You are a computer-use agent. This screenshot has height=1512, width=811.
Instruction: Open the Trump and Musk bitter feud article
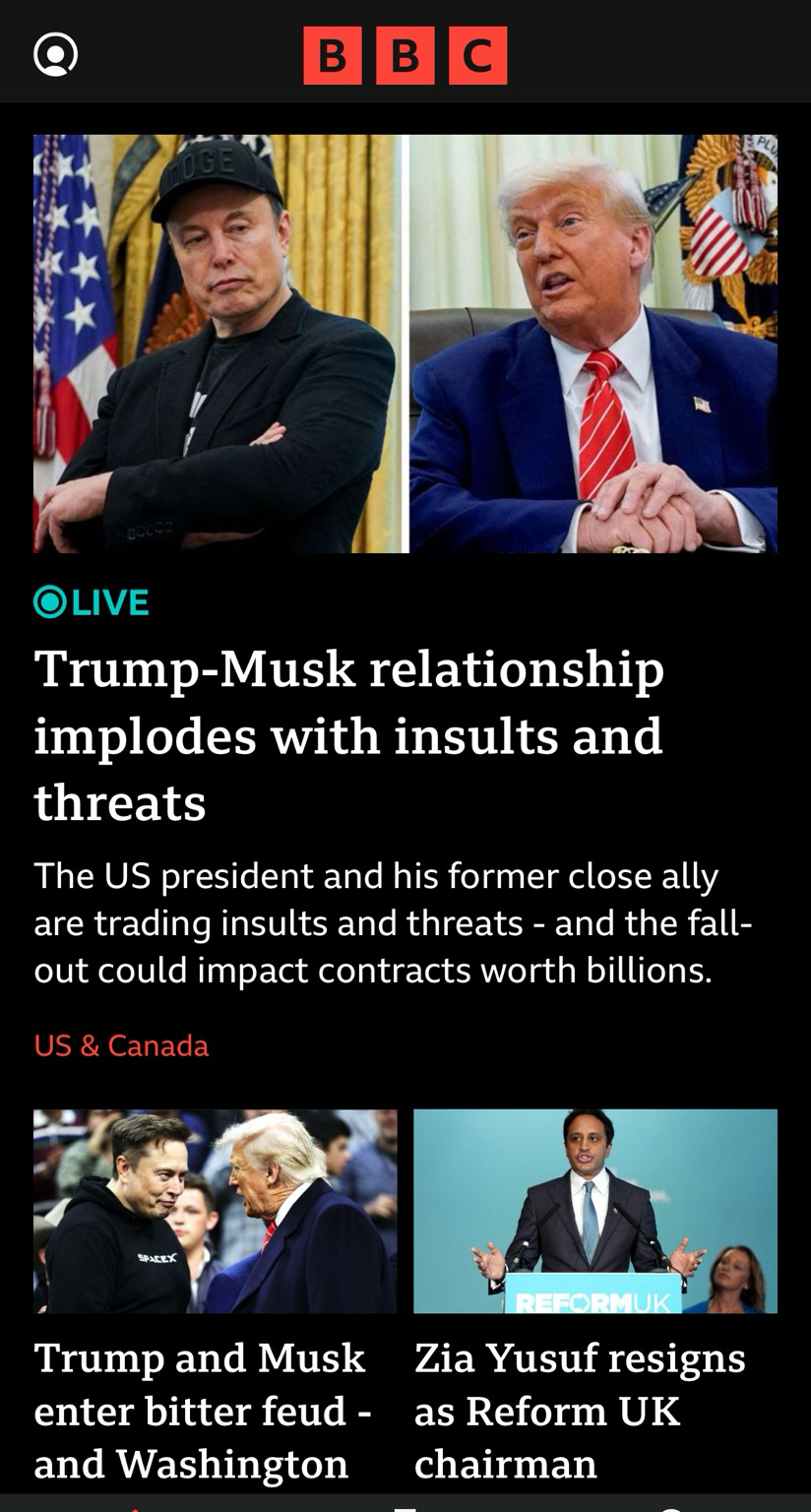click(203, 1411)
